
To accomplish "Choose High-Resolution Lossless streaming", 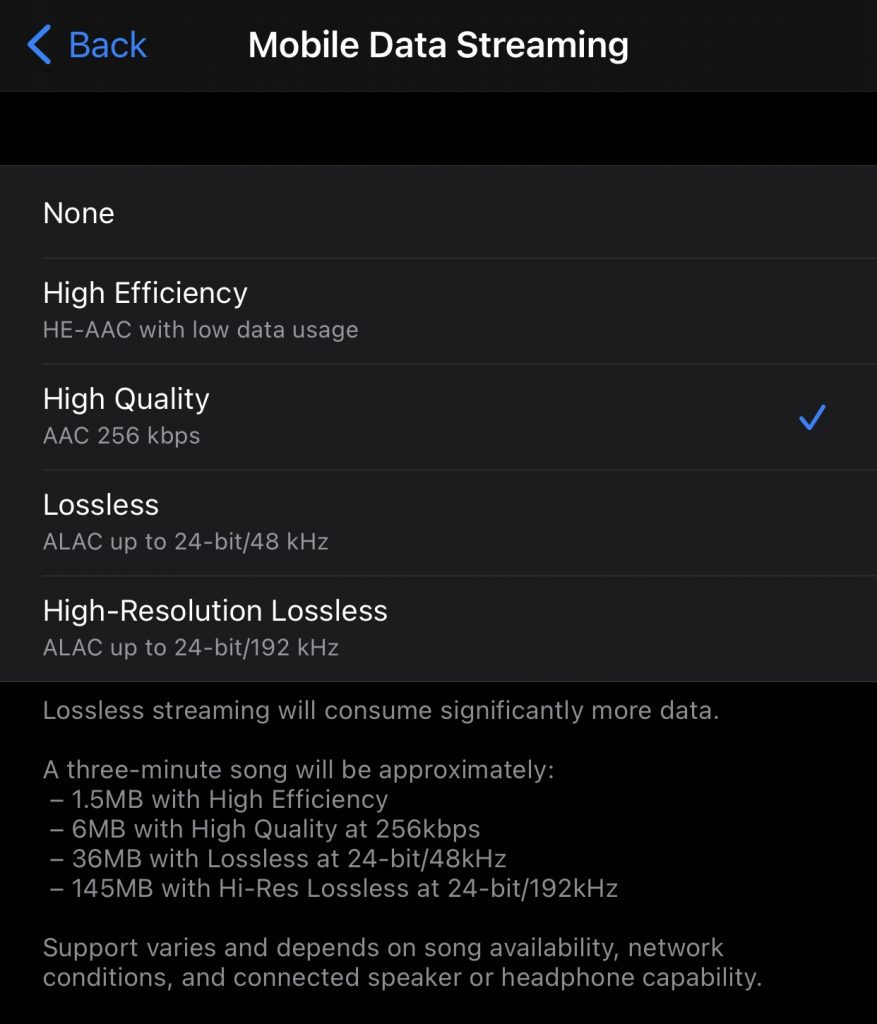I will pos(438,628).
